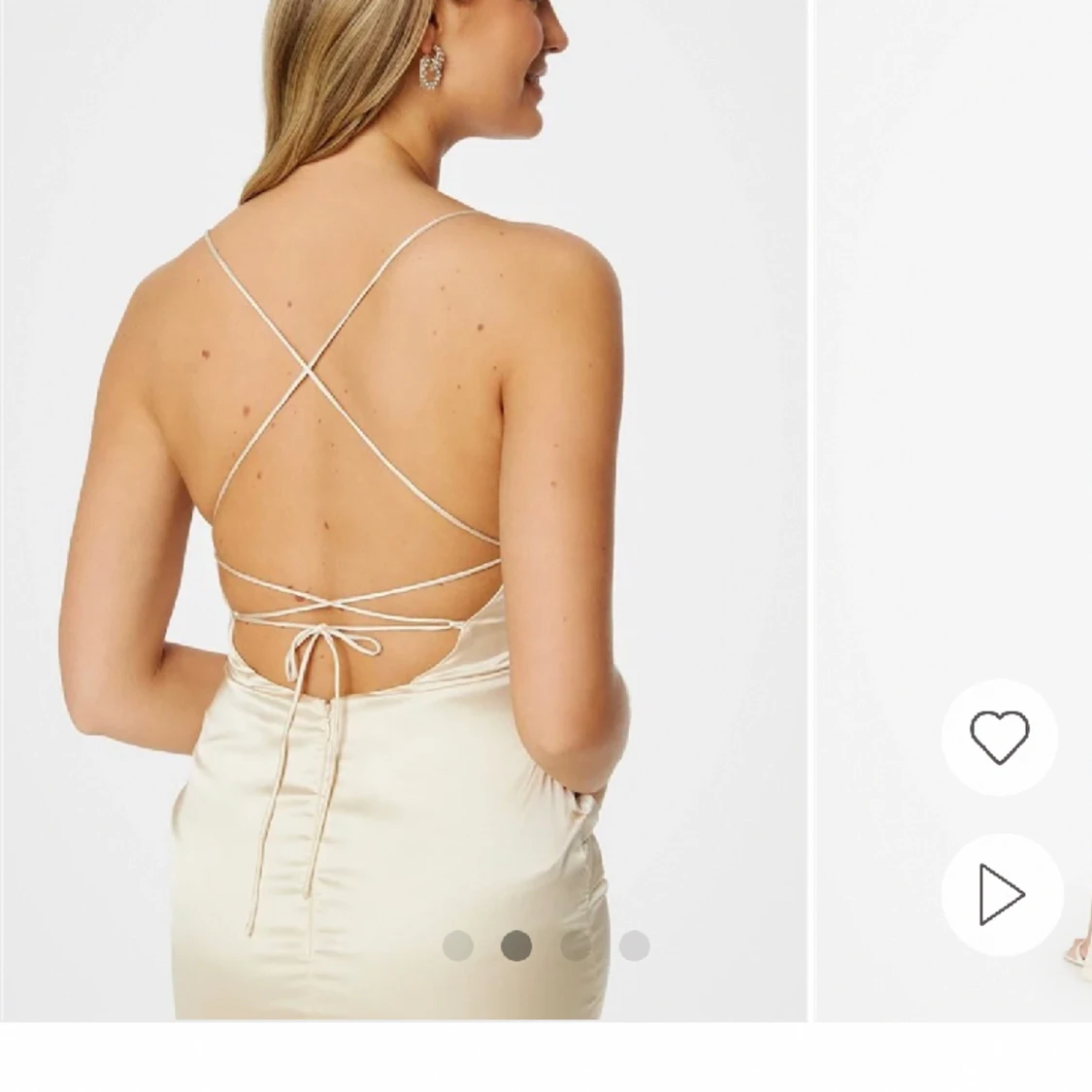Jump to the third image dot
The width and height of the screenshot is (1092, 1092).
point(576,945)
